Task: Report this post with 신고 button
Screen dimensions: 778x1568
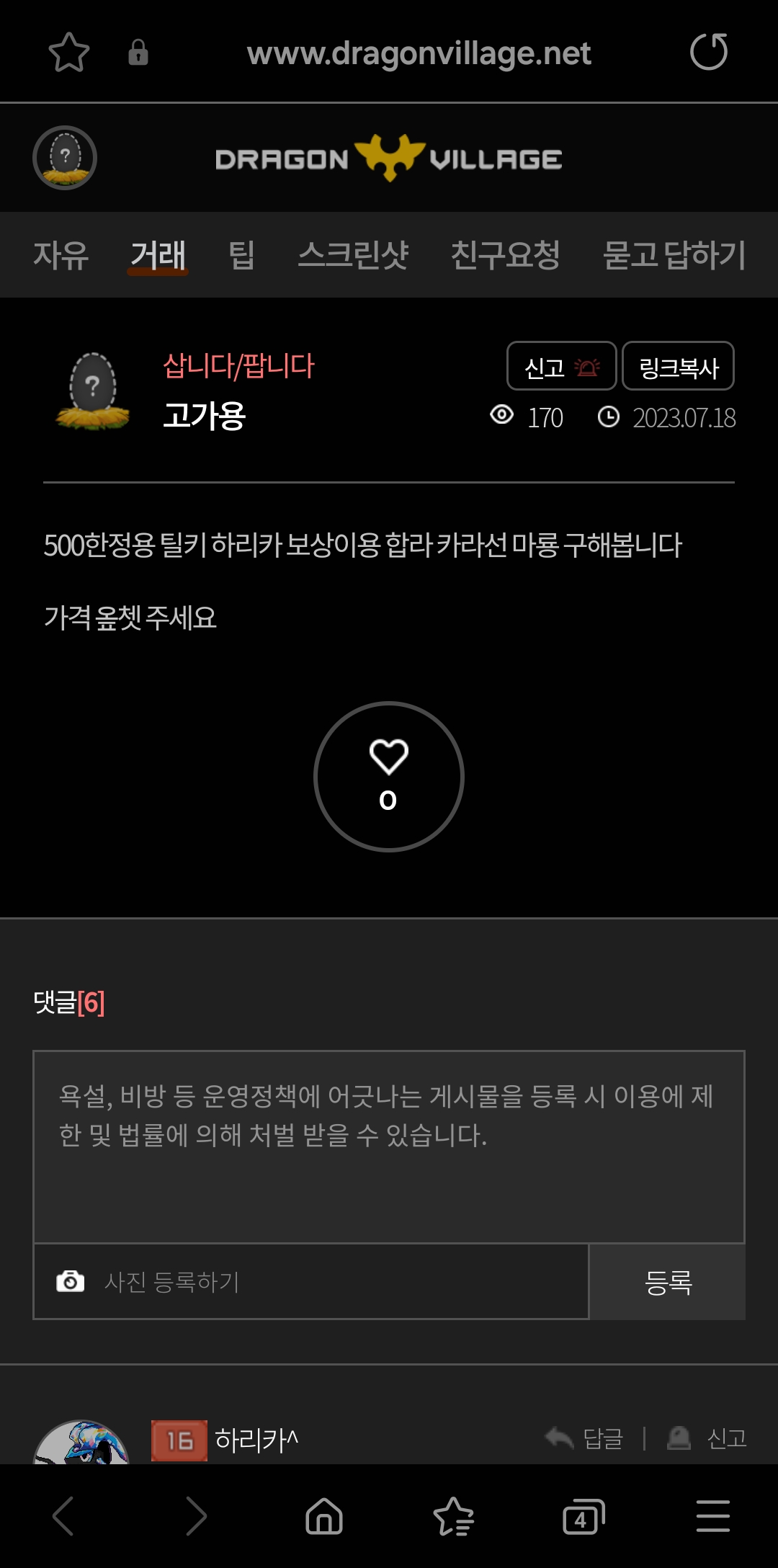Action: [x=561, y=366]
